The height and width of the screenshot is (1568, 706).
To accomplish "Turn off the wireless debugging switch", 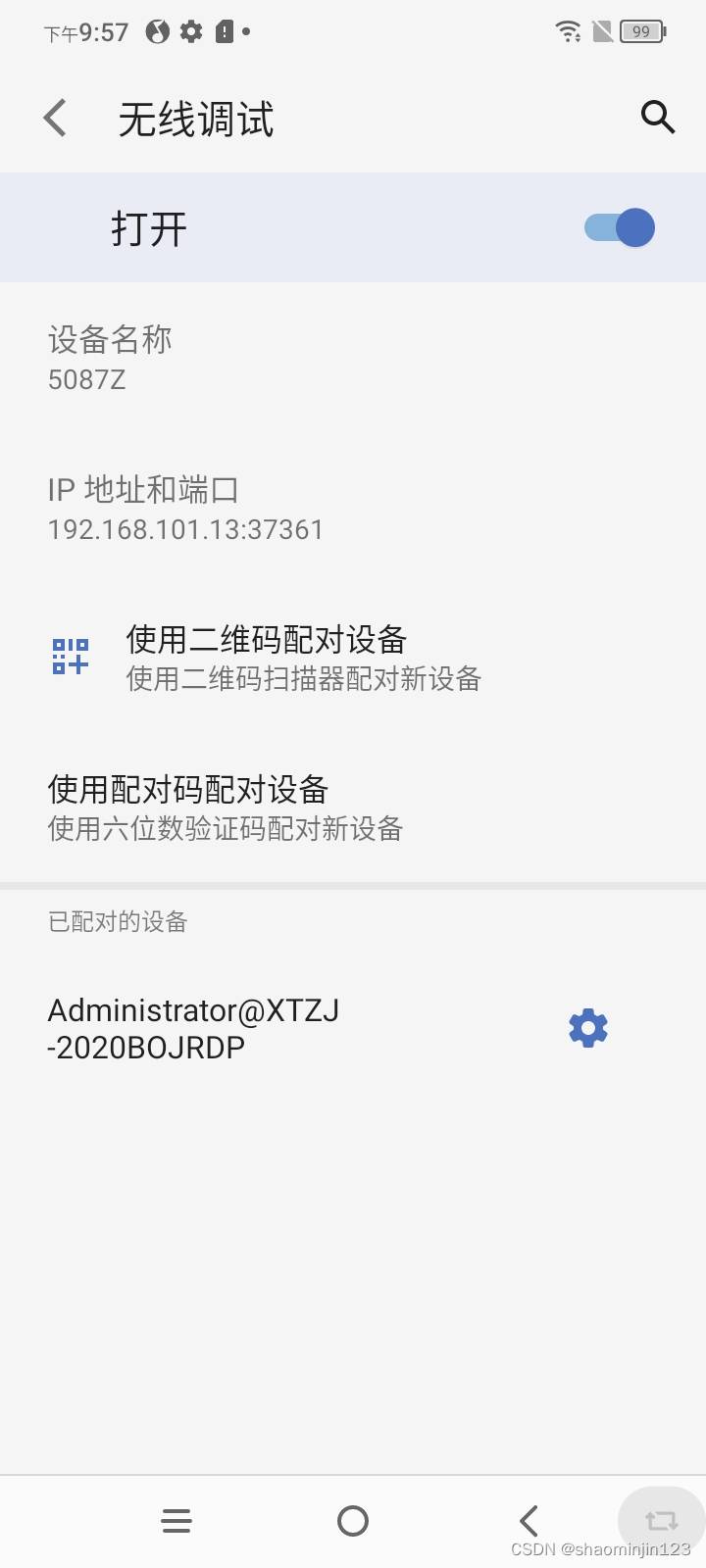I will 620,227.
